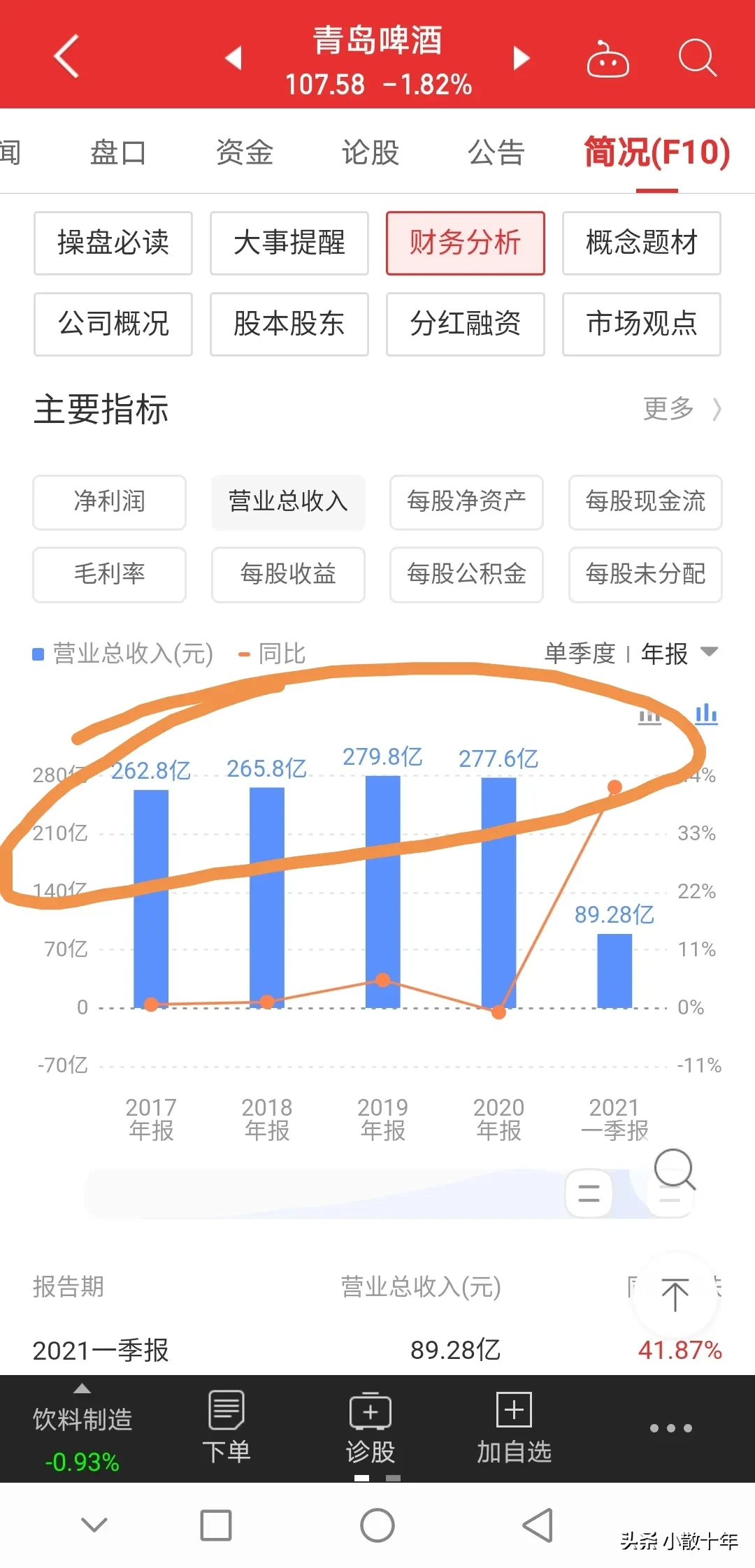The image size is (755, 1568).
Task: Go back using the top-left arrow
Action: 66,56
